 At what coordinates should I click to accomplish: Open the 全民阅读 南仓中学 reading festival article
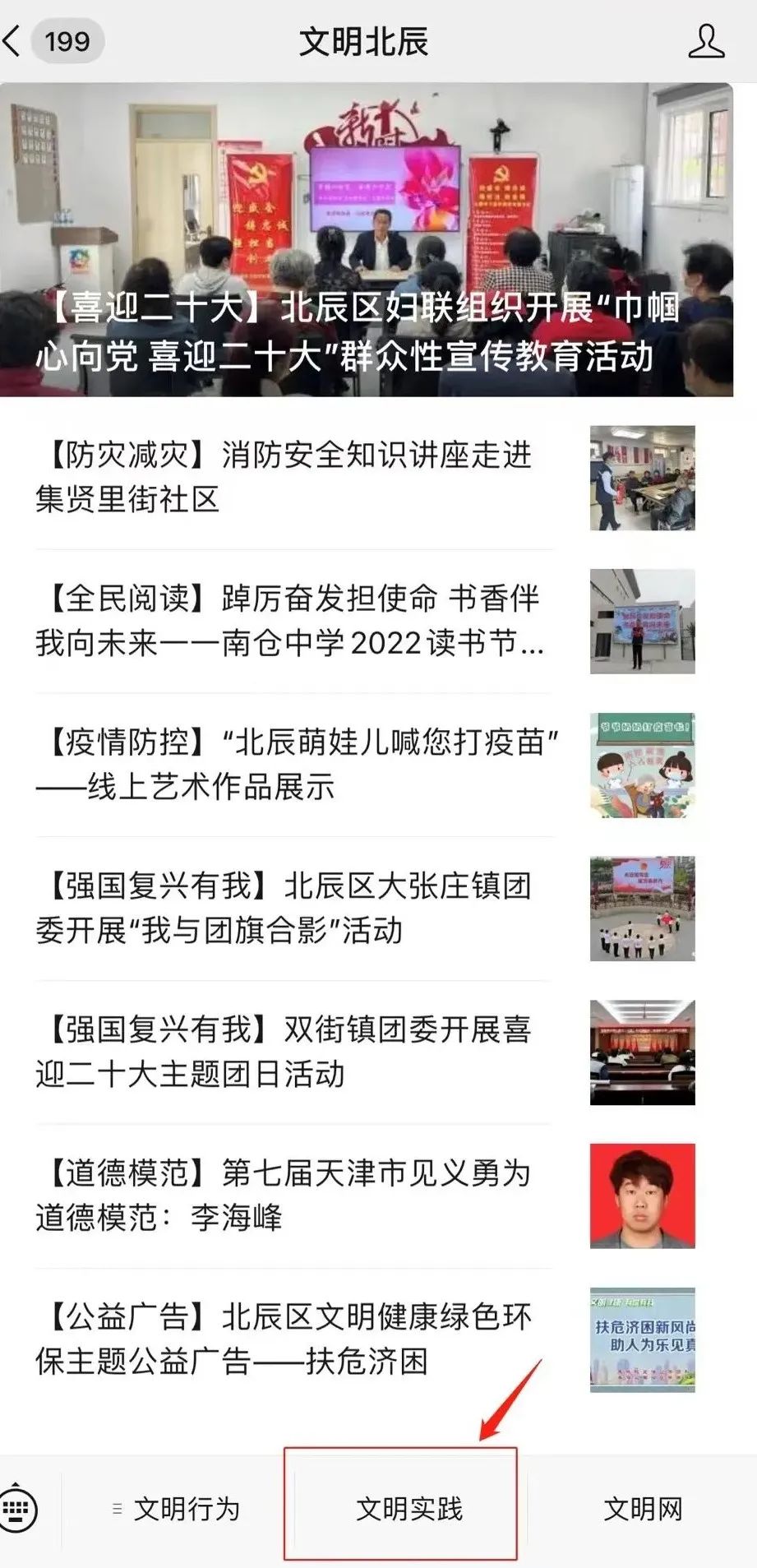pos(367,622)
